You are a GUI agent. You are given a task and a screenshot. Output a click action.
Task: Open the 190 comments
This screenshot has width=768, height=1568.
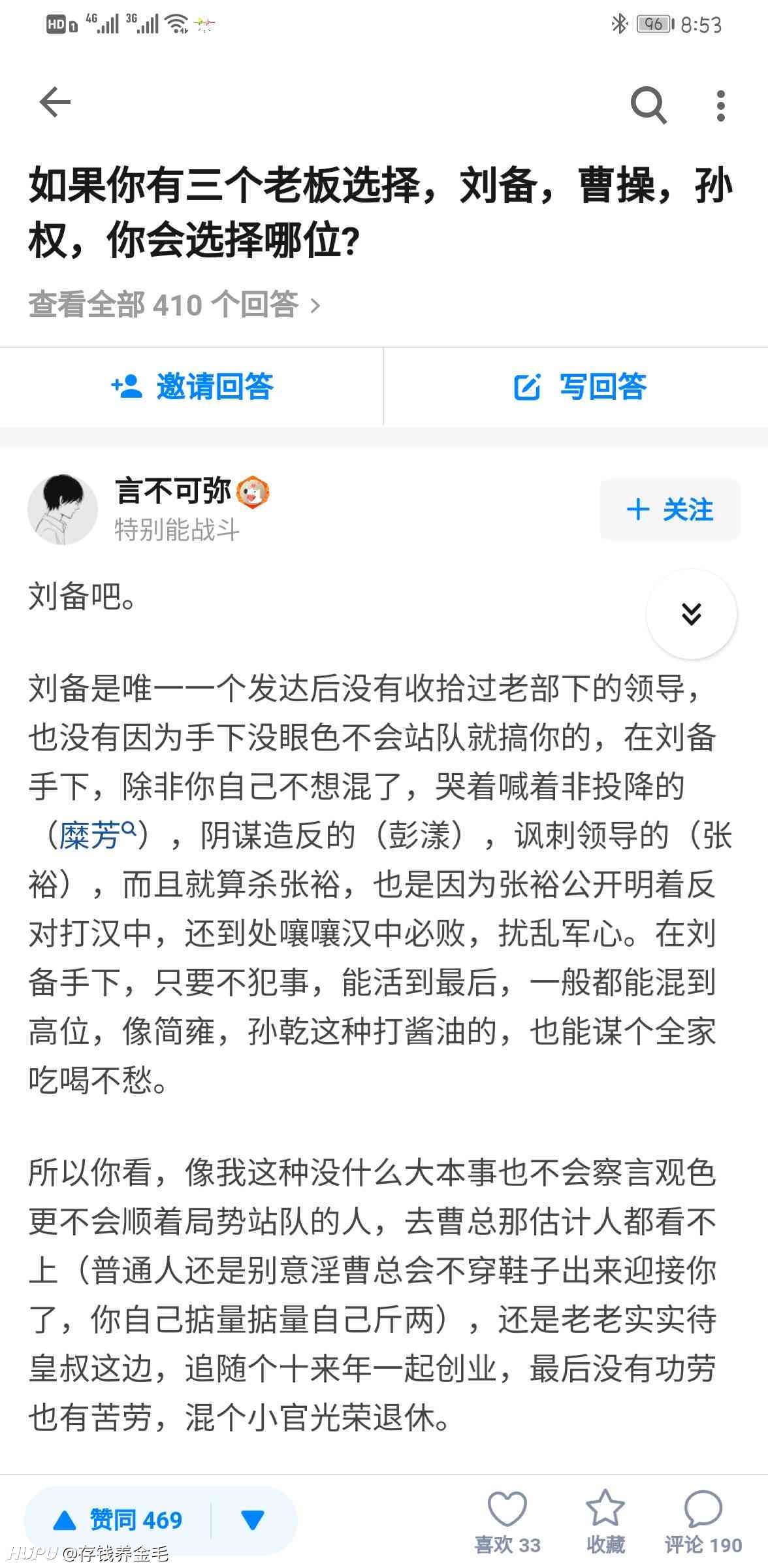(703, 1522)
